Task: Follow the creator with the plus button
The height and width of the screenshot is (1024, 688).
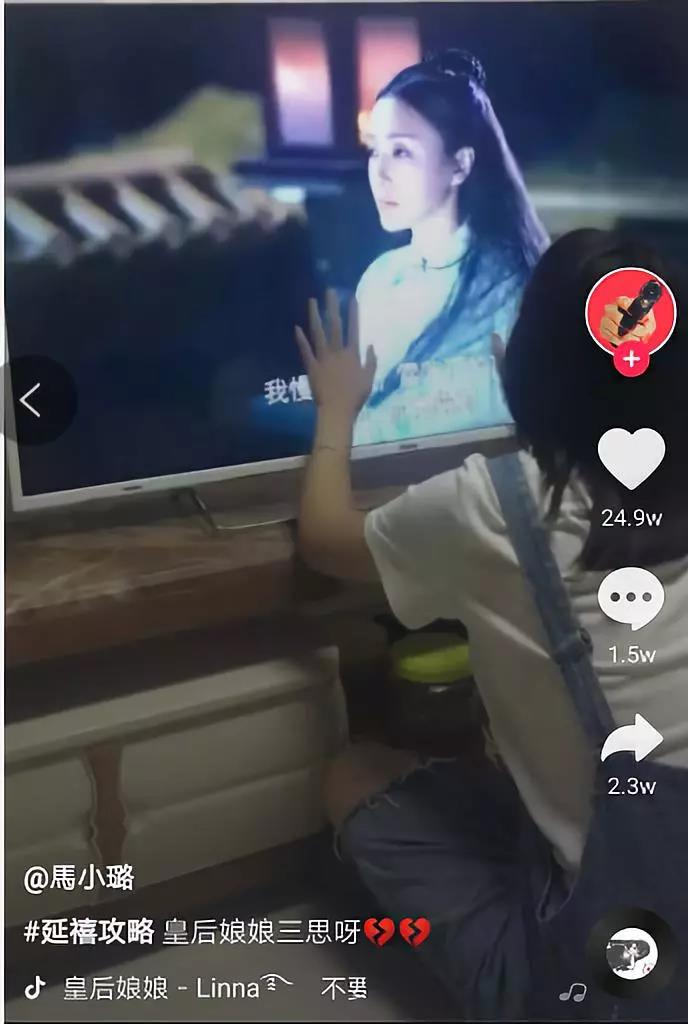Action: 631,360
